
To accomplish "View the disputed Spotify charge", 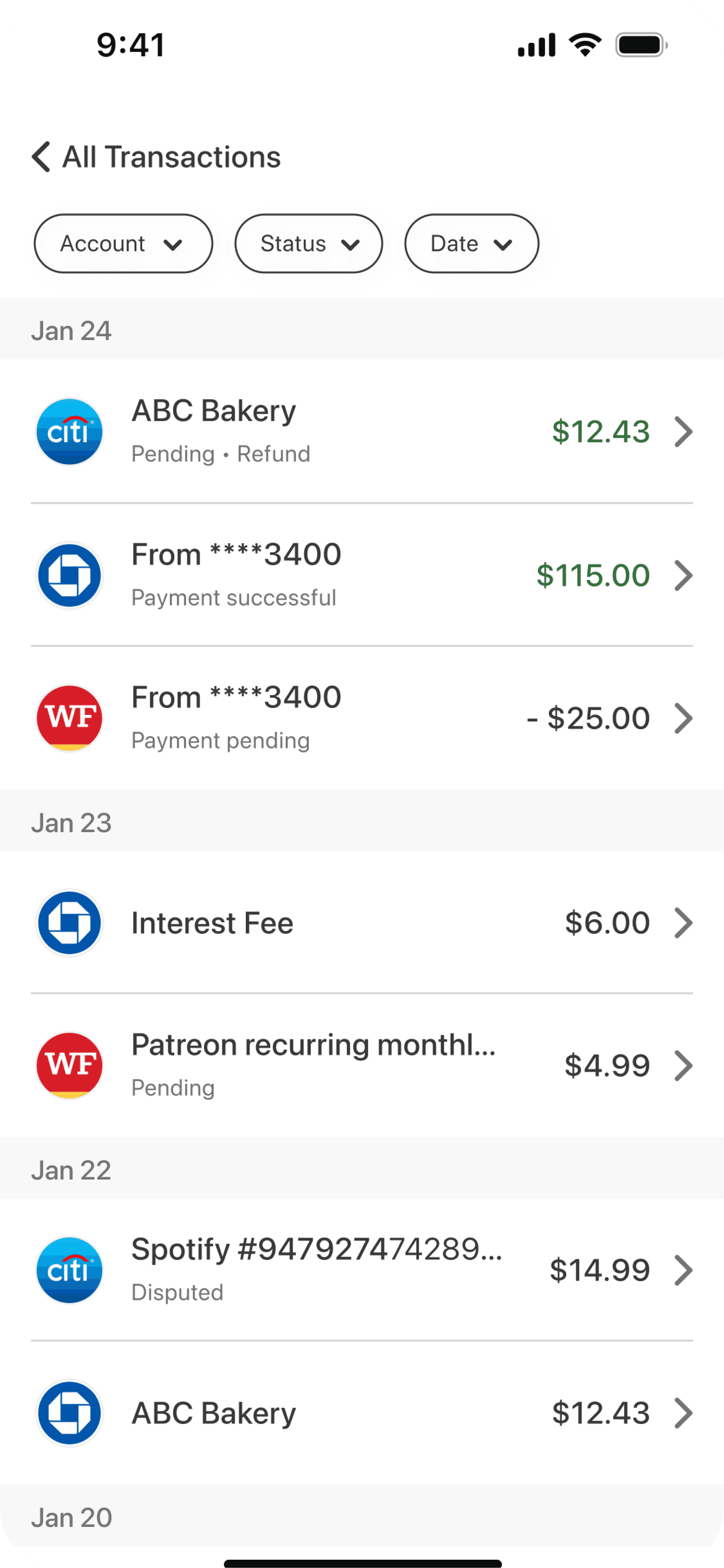I will 362,1270.
